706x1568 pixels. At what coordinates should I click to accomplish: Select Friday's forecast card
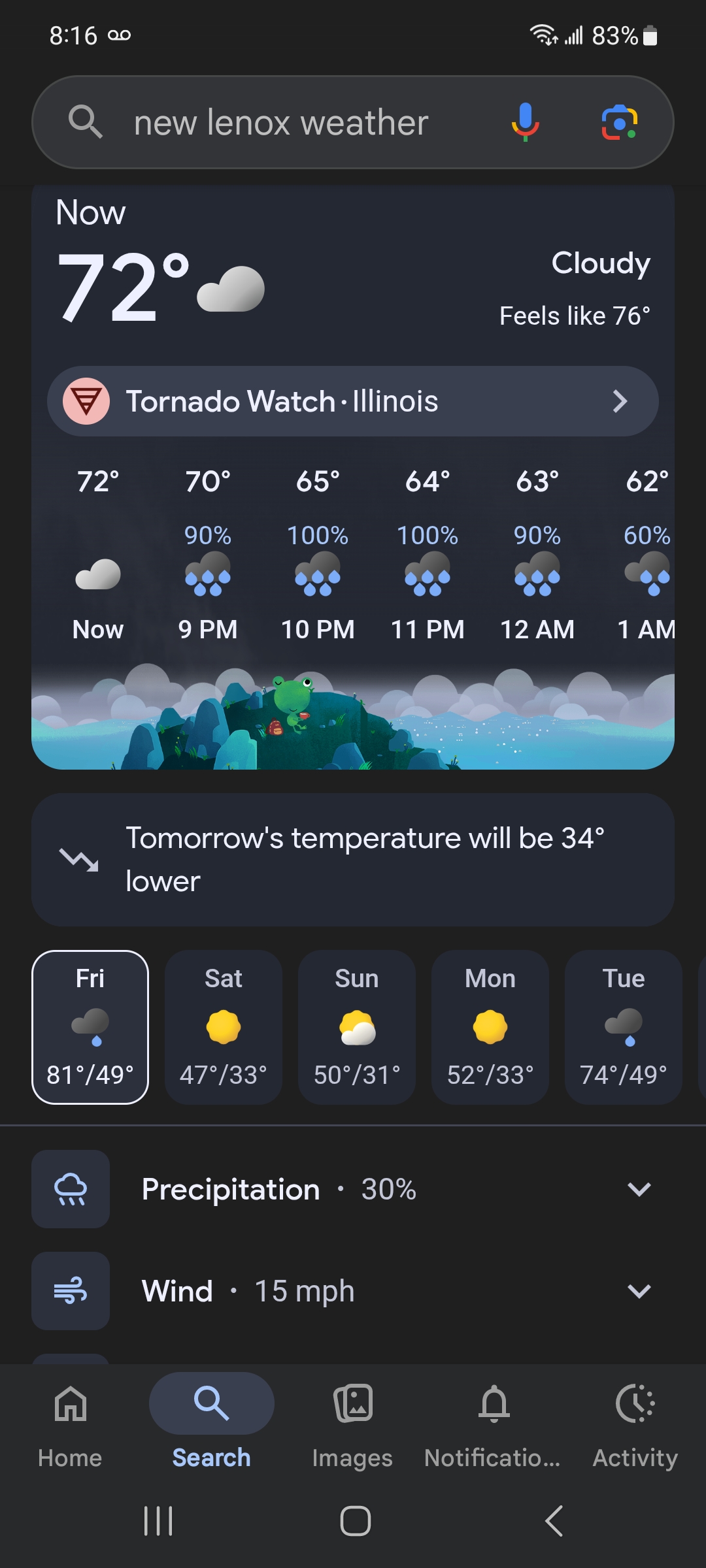(90, 1027)
